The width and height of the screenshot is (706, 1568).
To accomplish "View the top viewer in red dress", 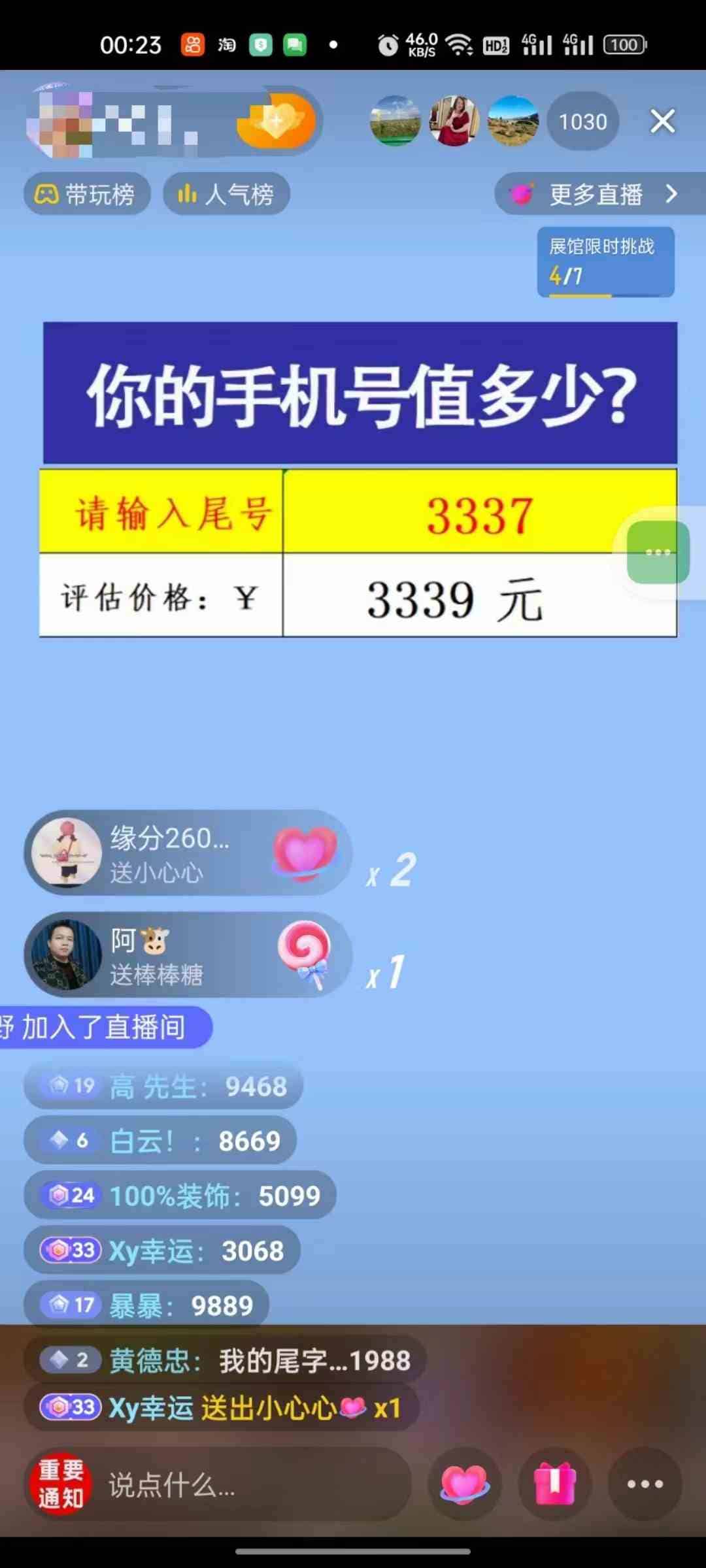I will [x=454, y=122].
